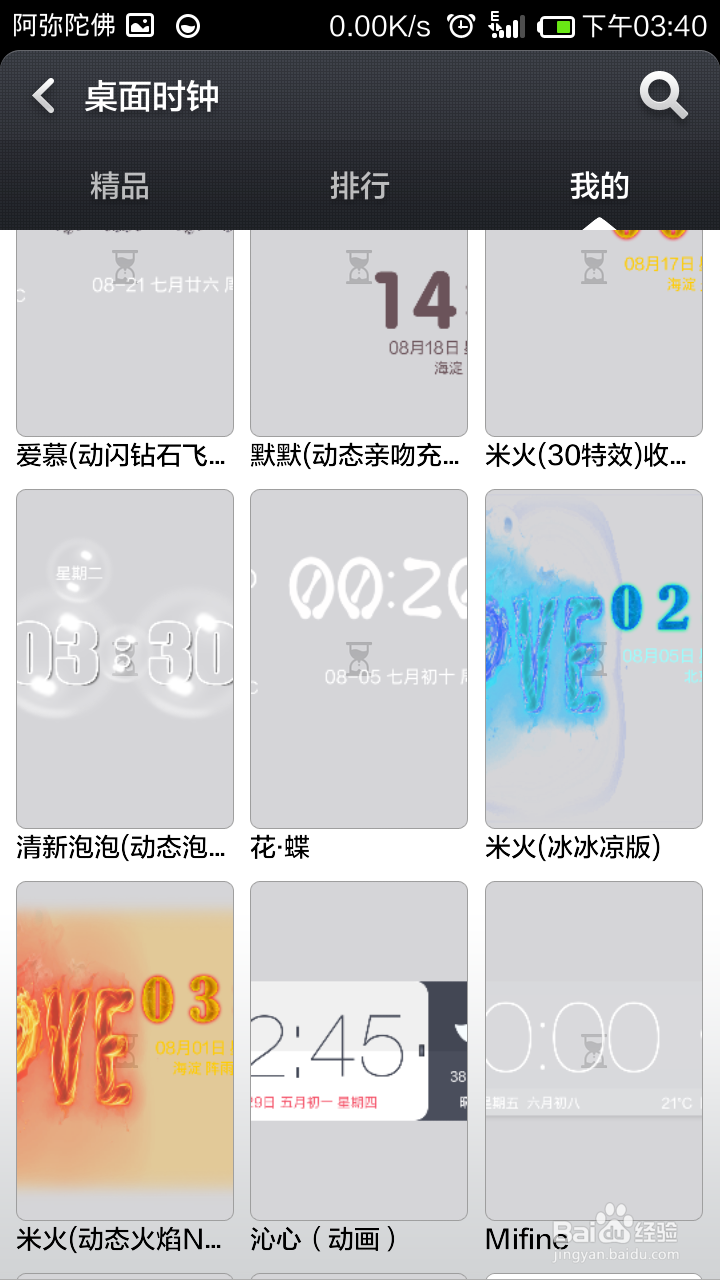Tap the hourglass loading icon on 花·蝶
720x1280 pixels.
361,656
